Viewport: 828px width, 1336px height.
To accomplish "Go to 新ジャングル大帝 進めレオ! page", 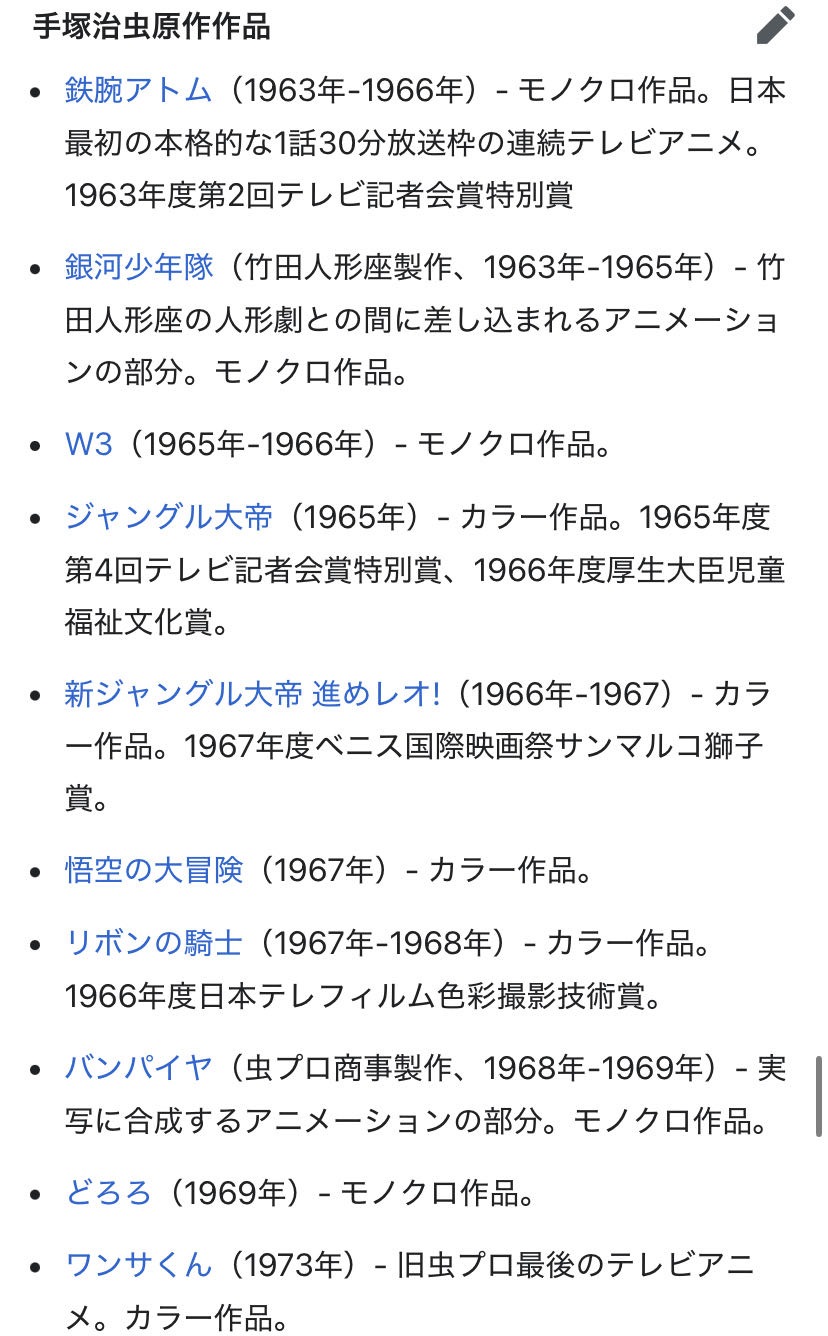I will pyautogui.click(x=252, y=693).
